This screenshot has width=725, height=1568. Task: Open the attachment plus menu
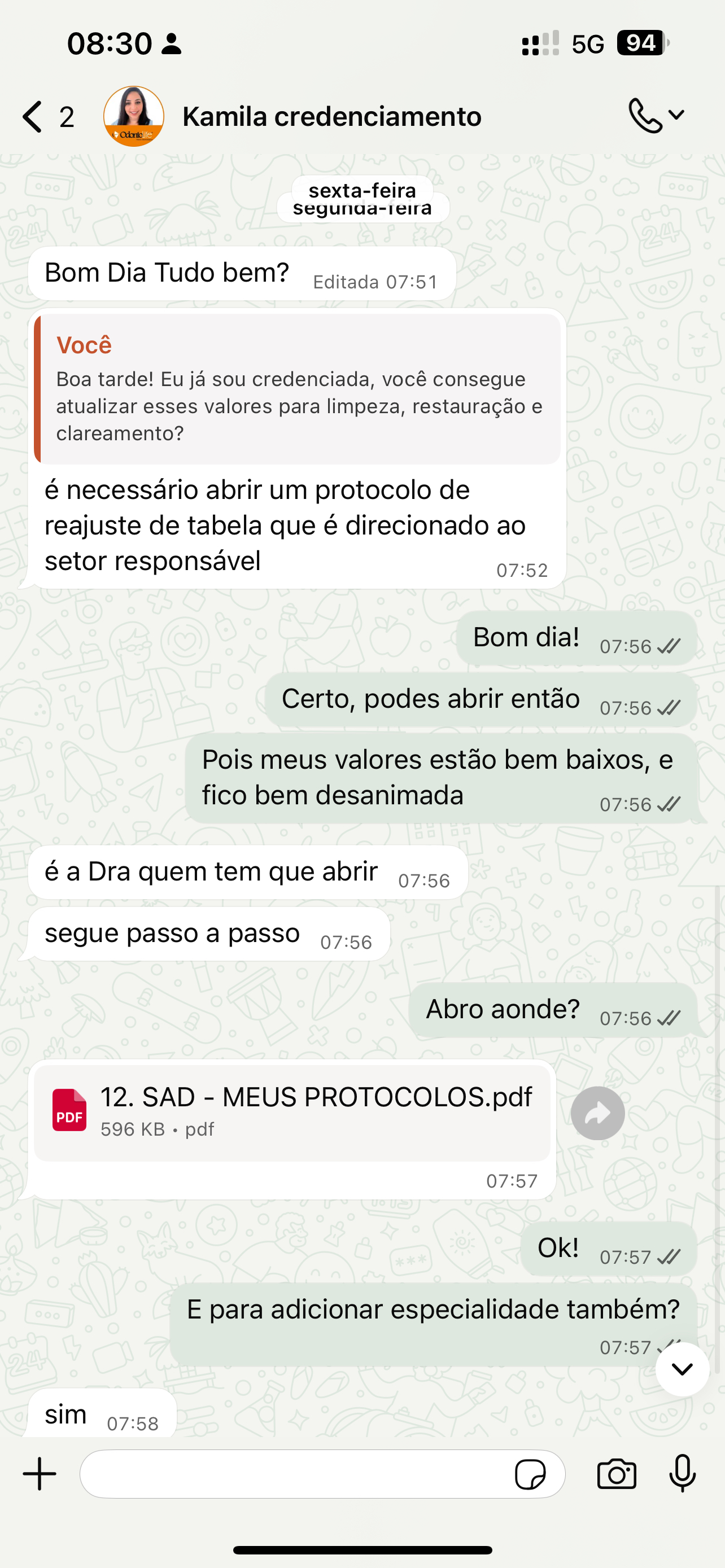(40, 1474)
